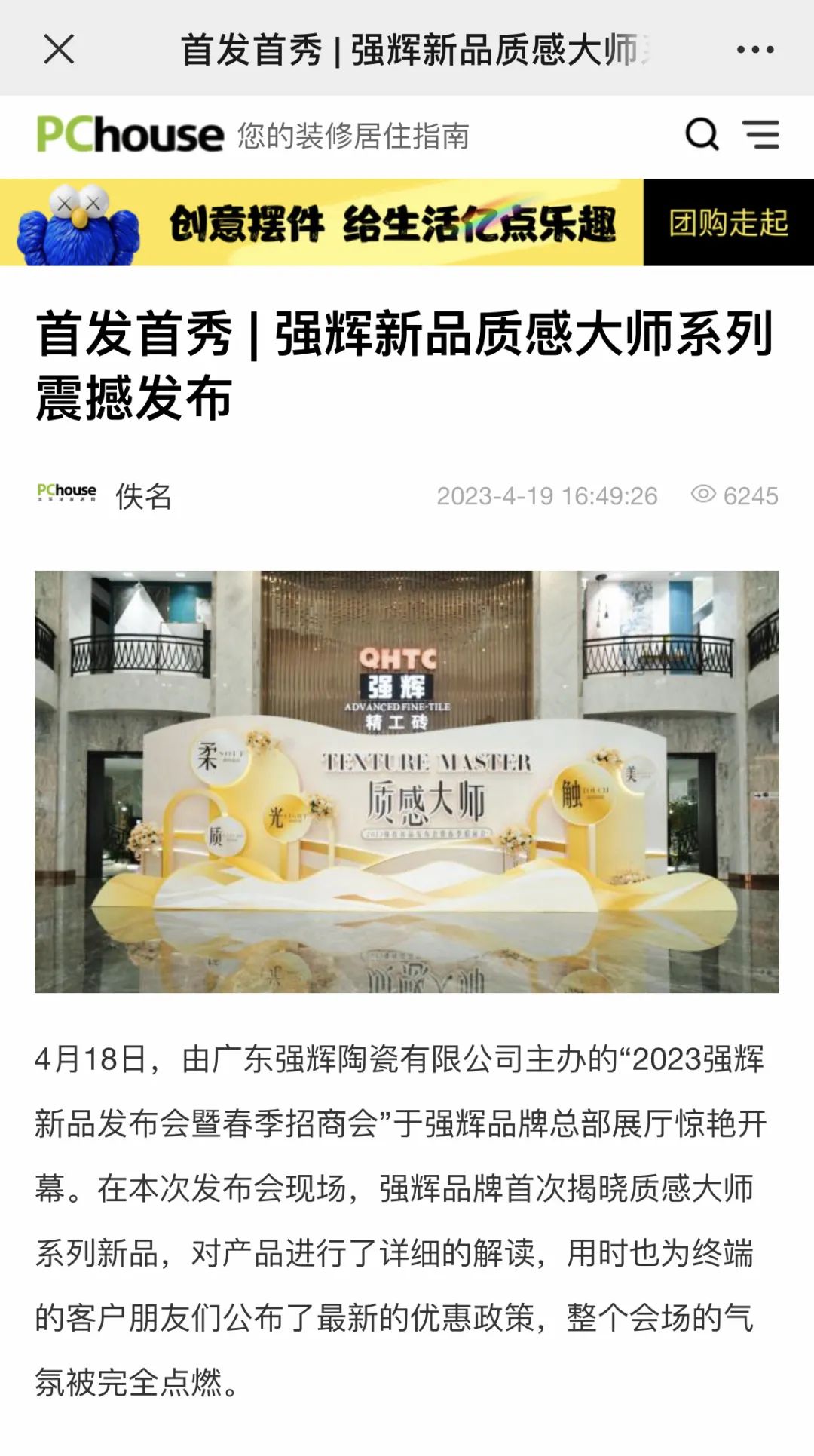
Task: Close the article with the X icon
Action: 57,48
